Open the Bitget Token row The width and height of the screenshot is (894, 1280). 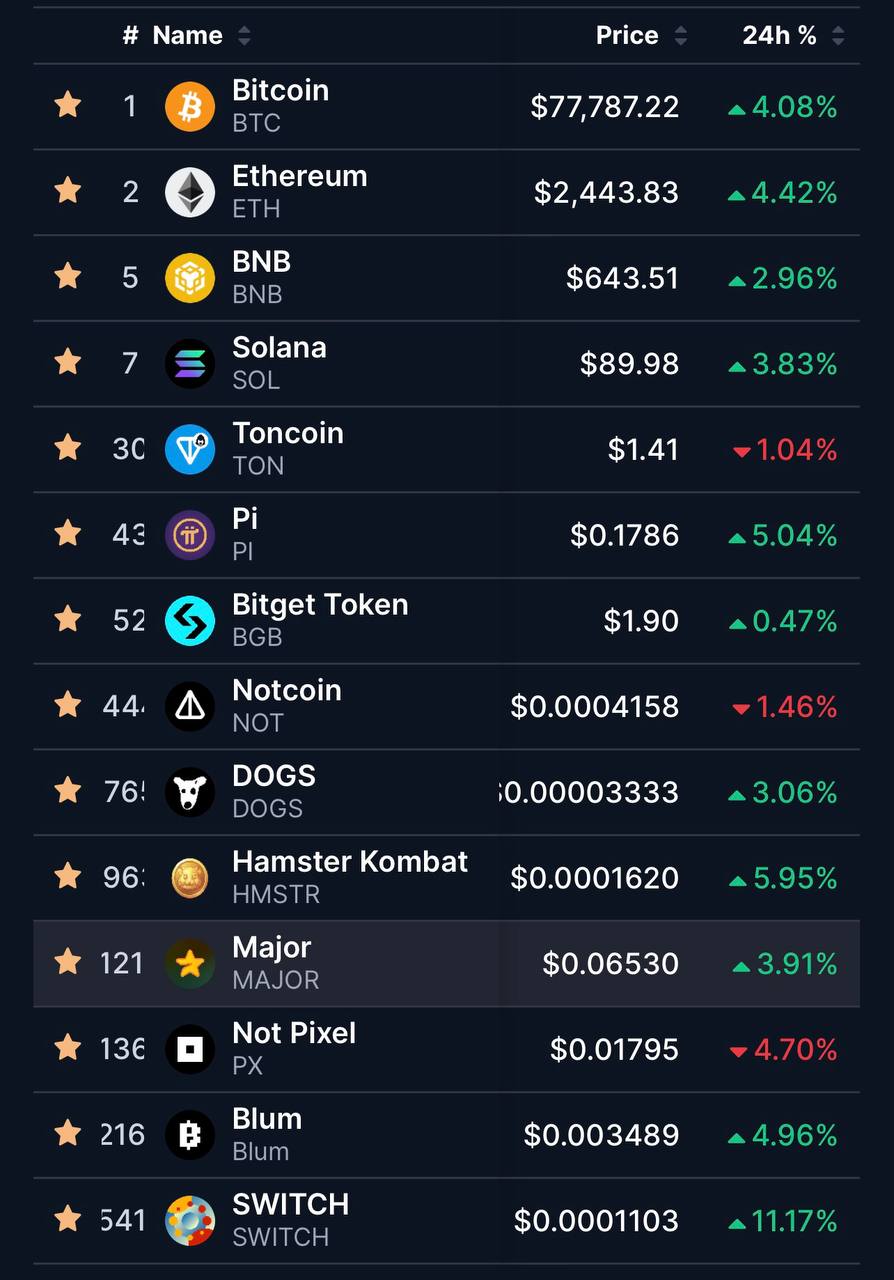coord(320,605)
